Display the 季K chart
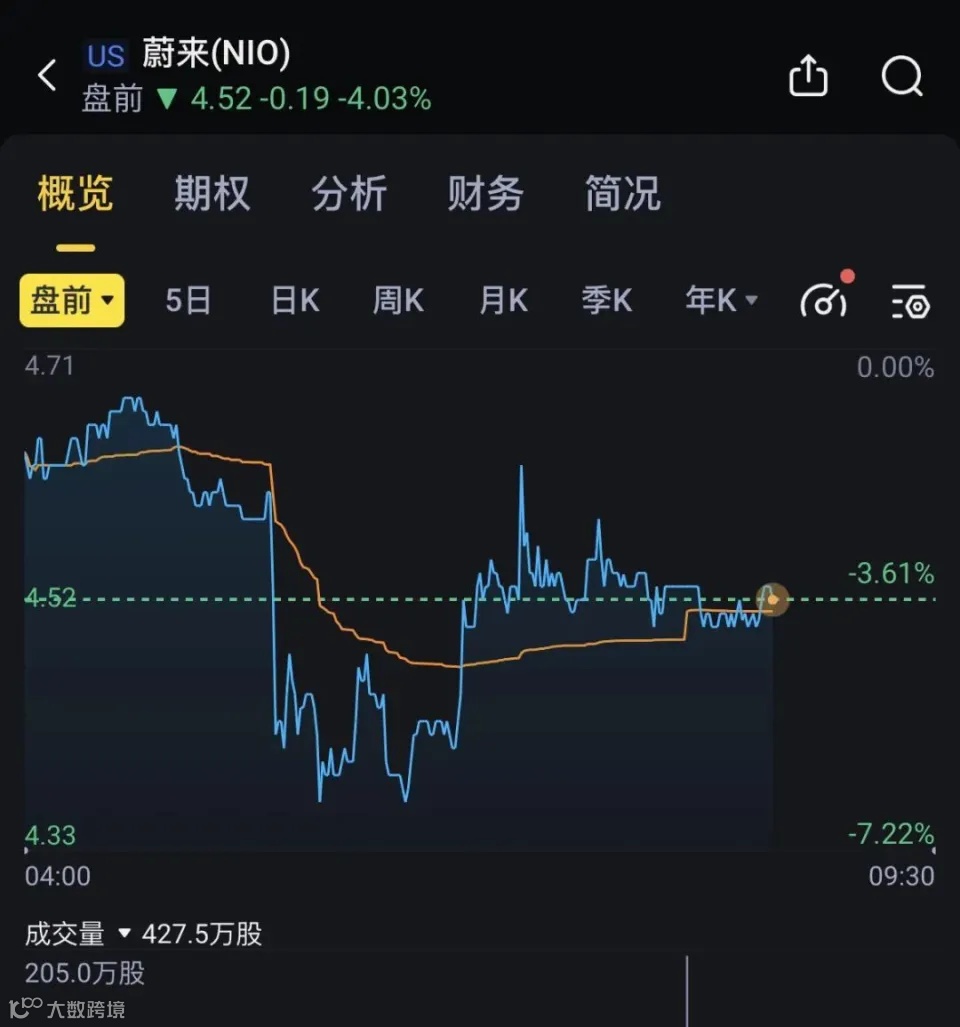Image resolution: width=960 pixels, height=1027 pixels. tap(607, 300)
